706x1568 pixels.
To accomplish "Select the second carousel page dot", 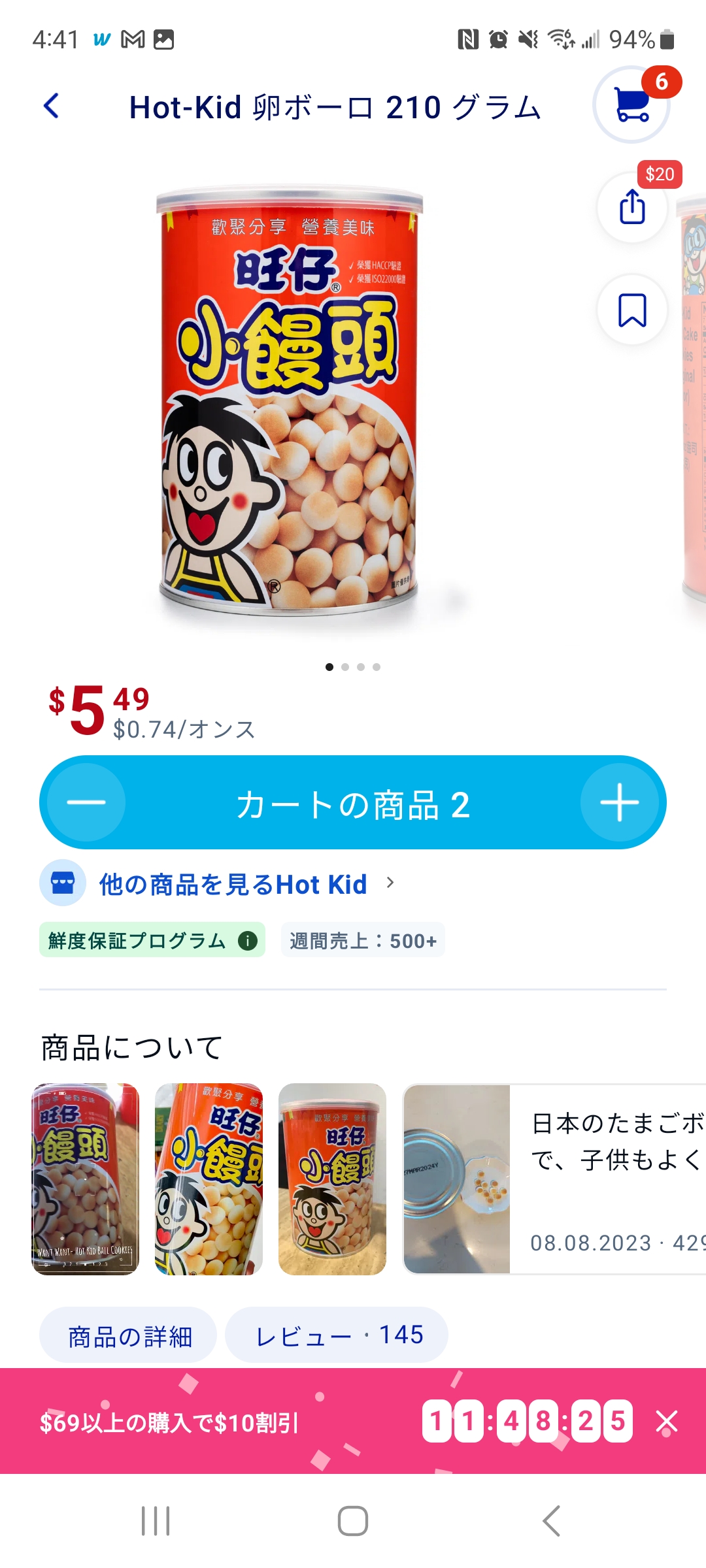I will (x=345, y=666).
